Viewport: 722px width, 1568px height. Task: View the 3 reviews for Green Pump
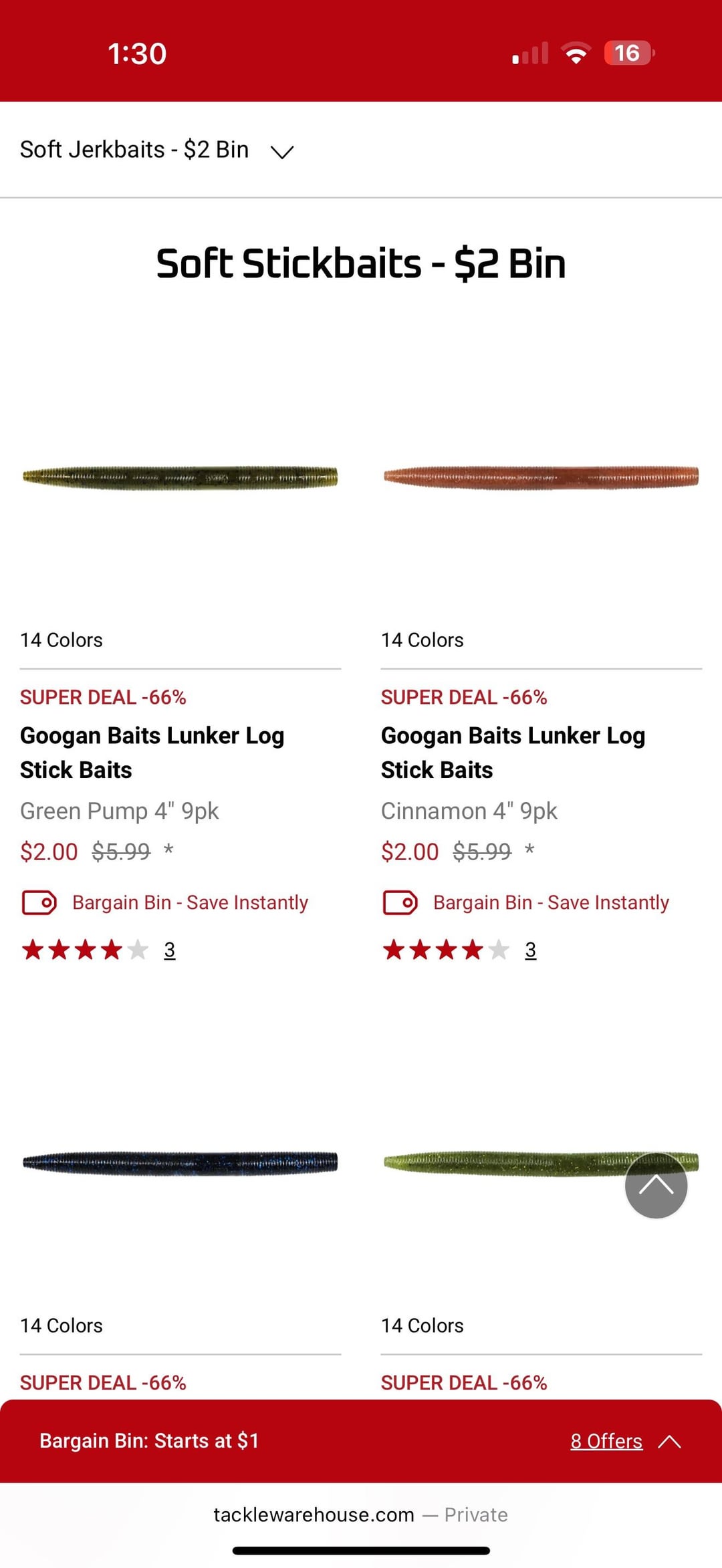click(170, 950)
